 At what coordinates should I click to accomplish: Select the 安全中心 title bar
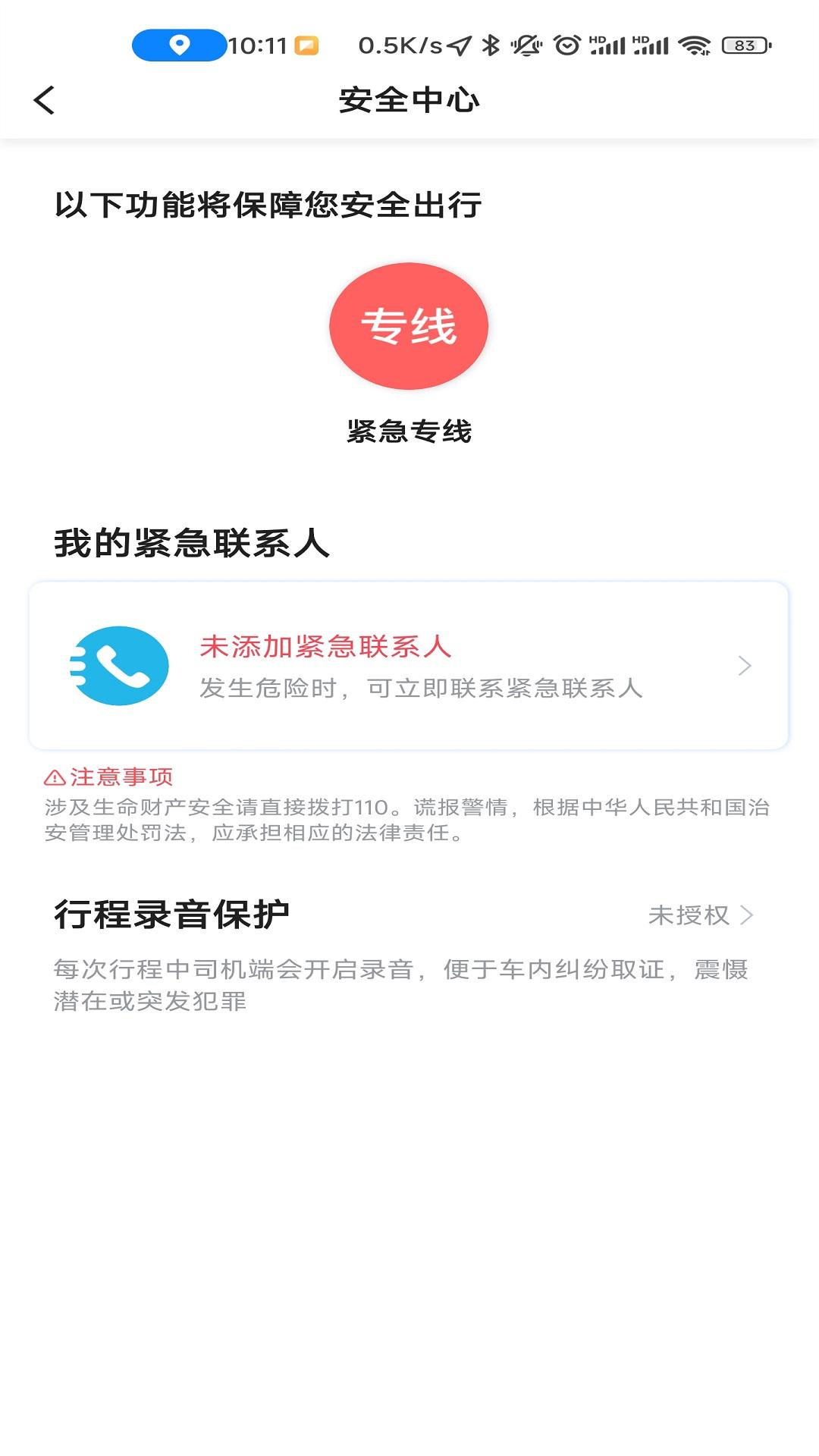pos(409,99)
